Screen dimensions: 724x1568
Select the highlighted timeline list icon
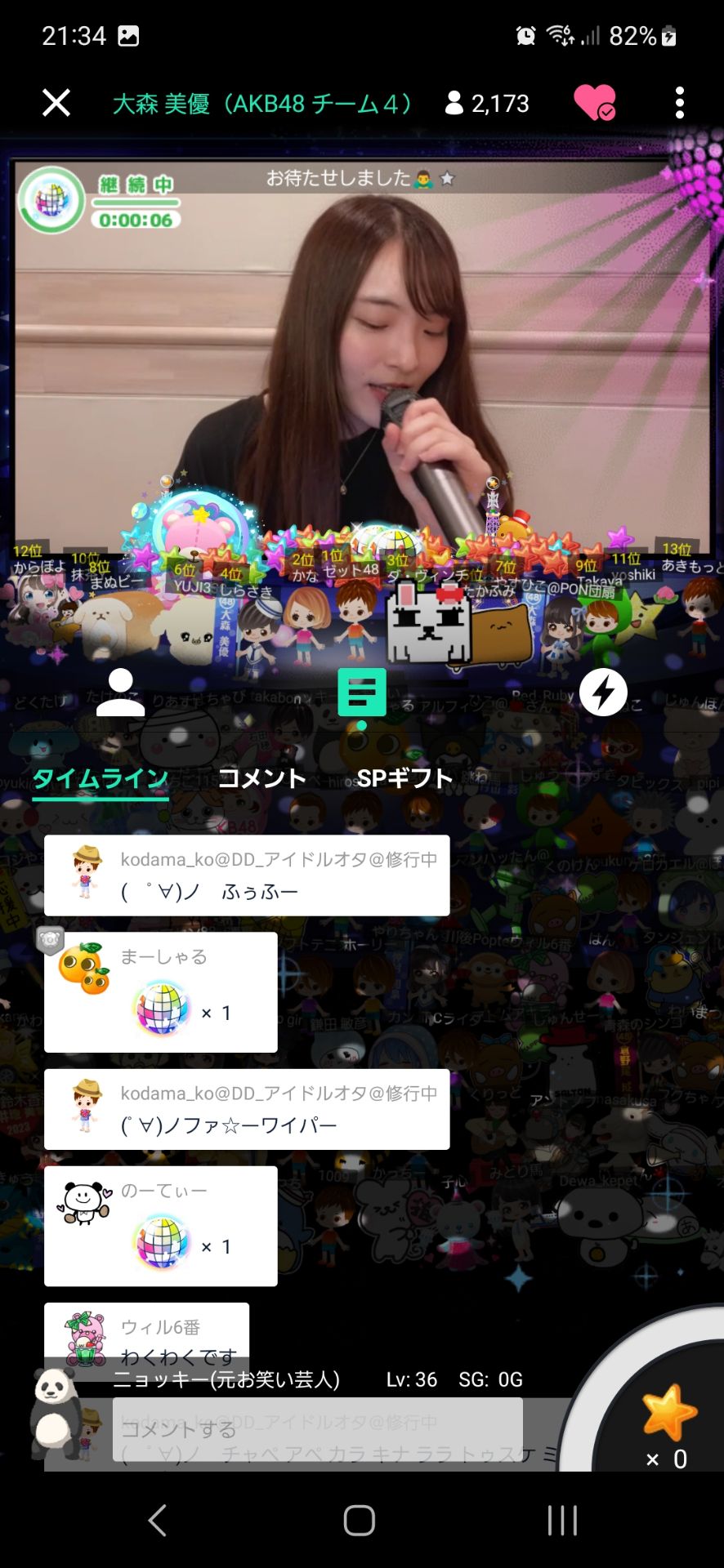coord(362,690)
